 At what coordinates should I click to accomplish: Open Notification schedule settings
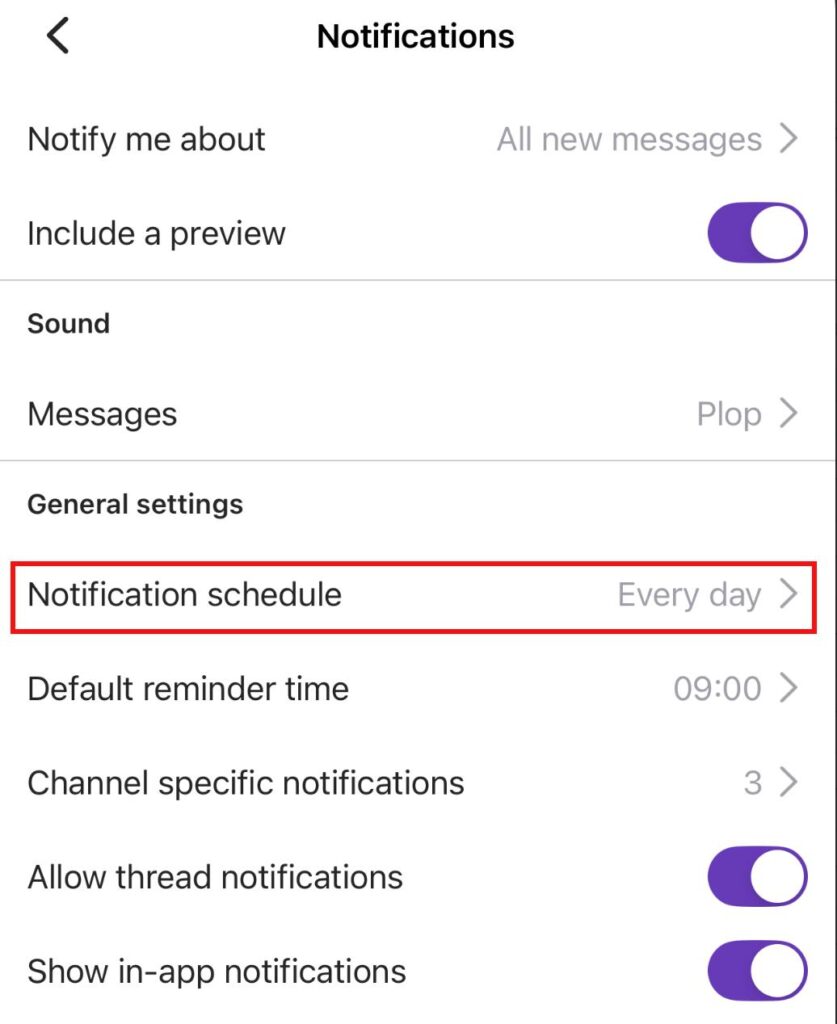coord(414,595)
